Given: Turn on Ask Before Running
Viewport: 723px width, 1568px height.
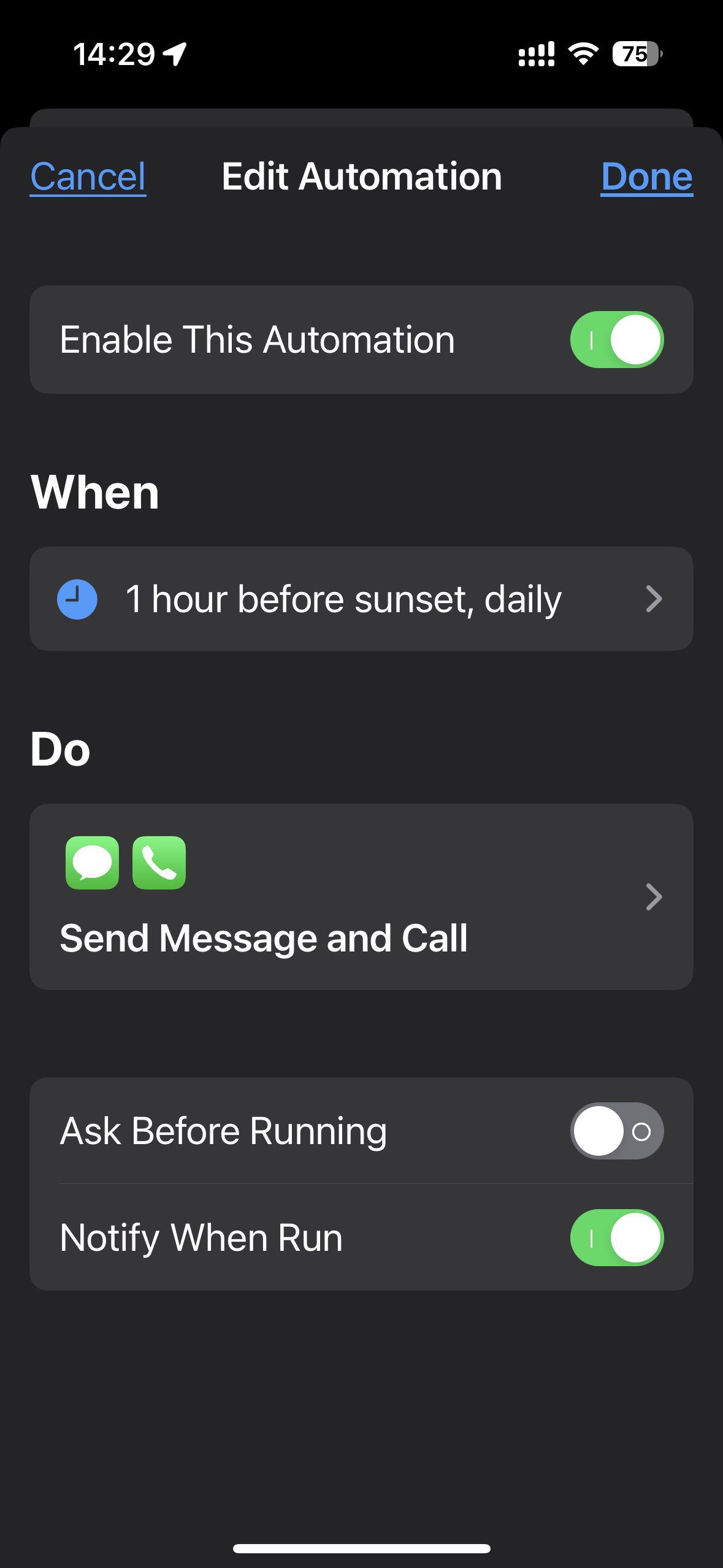Looking at the screenshot, I should click(x=616, y=1131).
